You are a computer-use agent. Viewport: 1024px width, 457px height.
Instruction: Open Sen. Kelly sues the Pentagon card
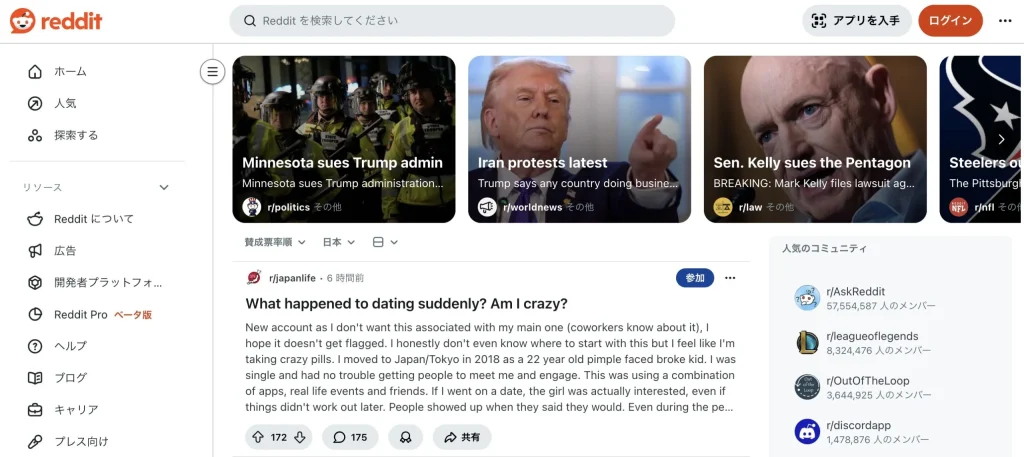[x=815, y=139]
